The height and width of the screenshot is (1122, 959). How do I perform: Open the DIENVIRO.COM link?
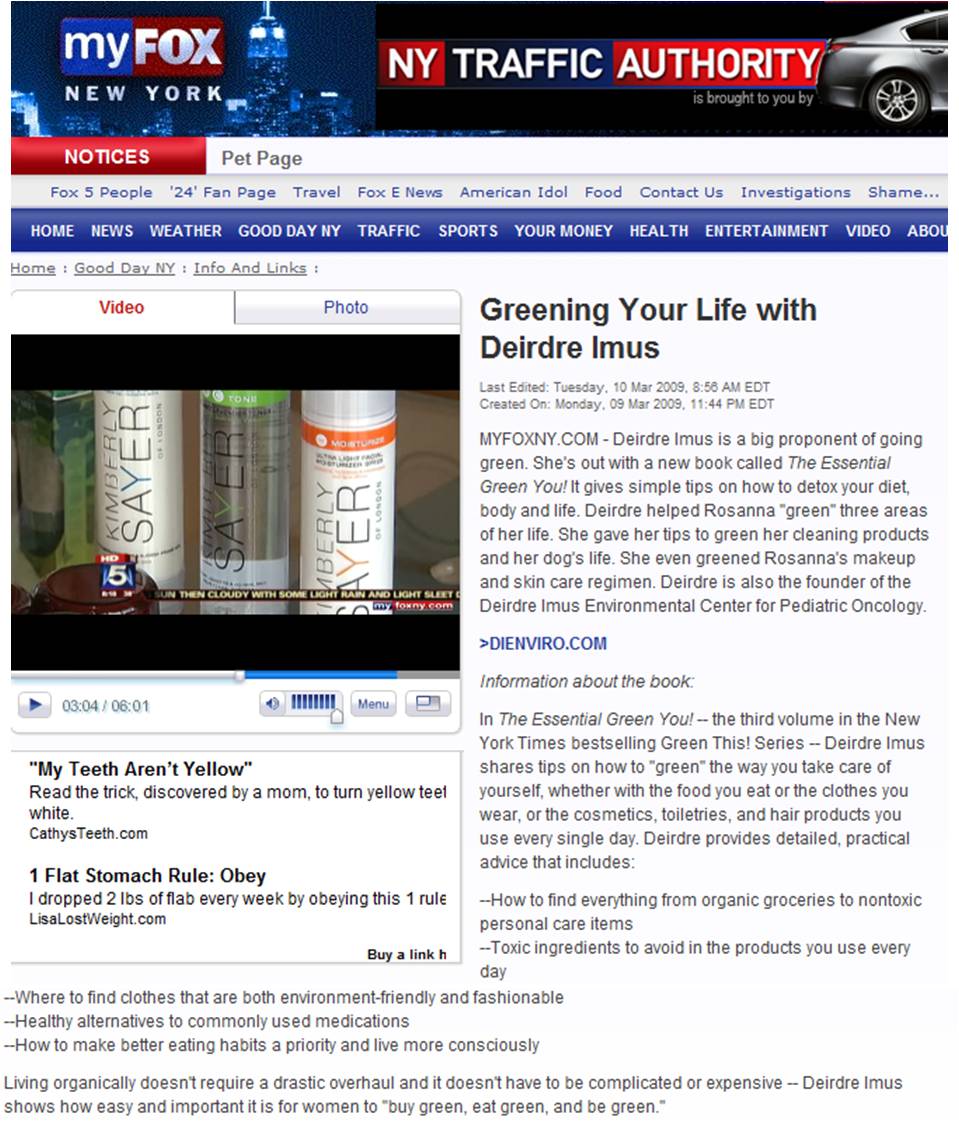(x=543, y=644)
